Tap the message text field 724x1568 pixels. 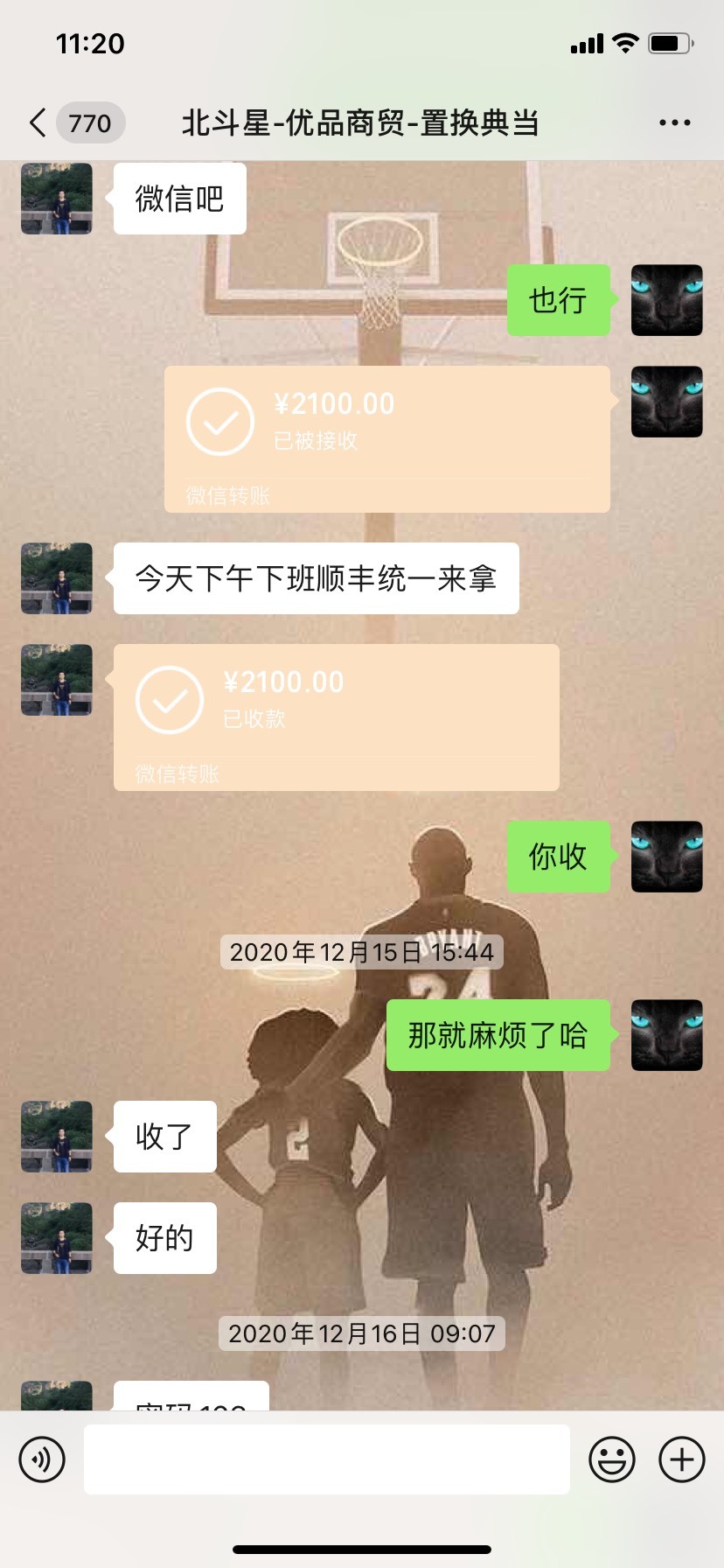[x=327, y=1459]
